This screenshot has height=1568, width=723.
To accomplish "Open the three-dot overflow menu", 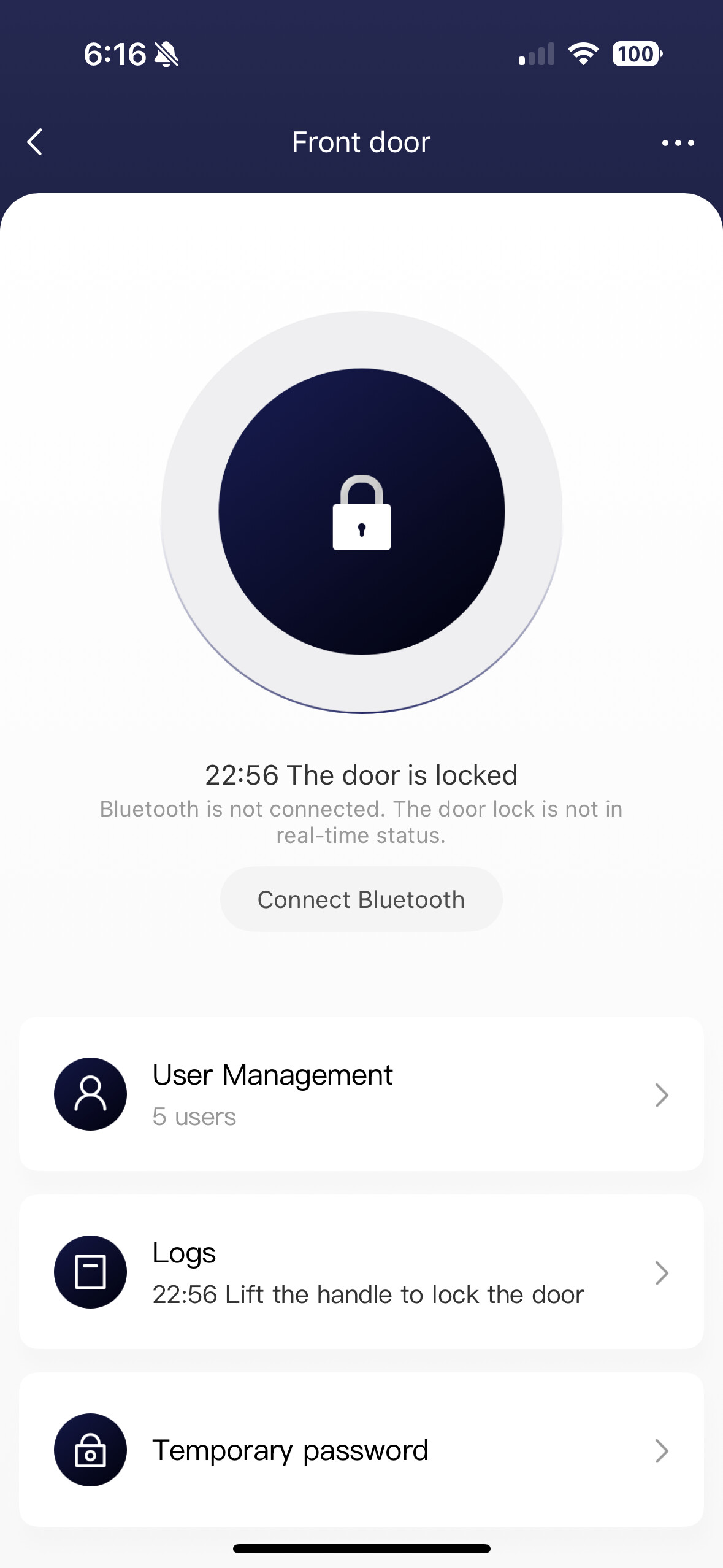I will 678,143.
